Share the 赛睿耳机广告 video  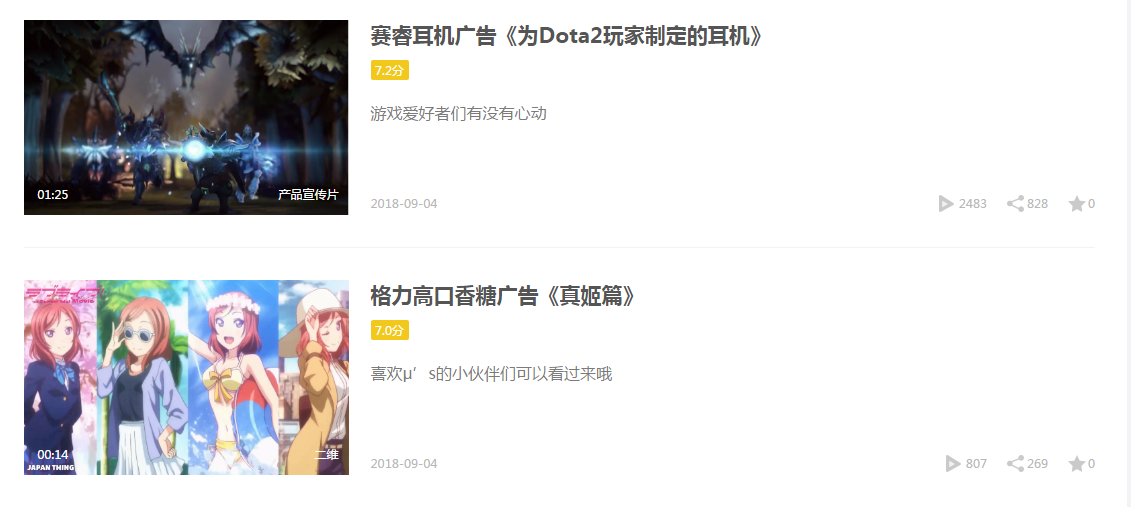coord(1015,204)
